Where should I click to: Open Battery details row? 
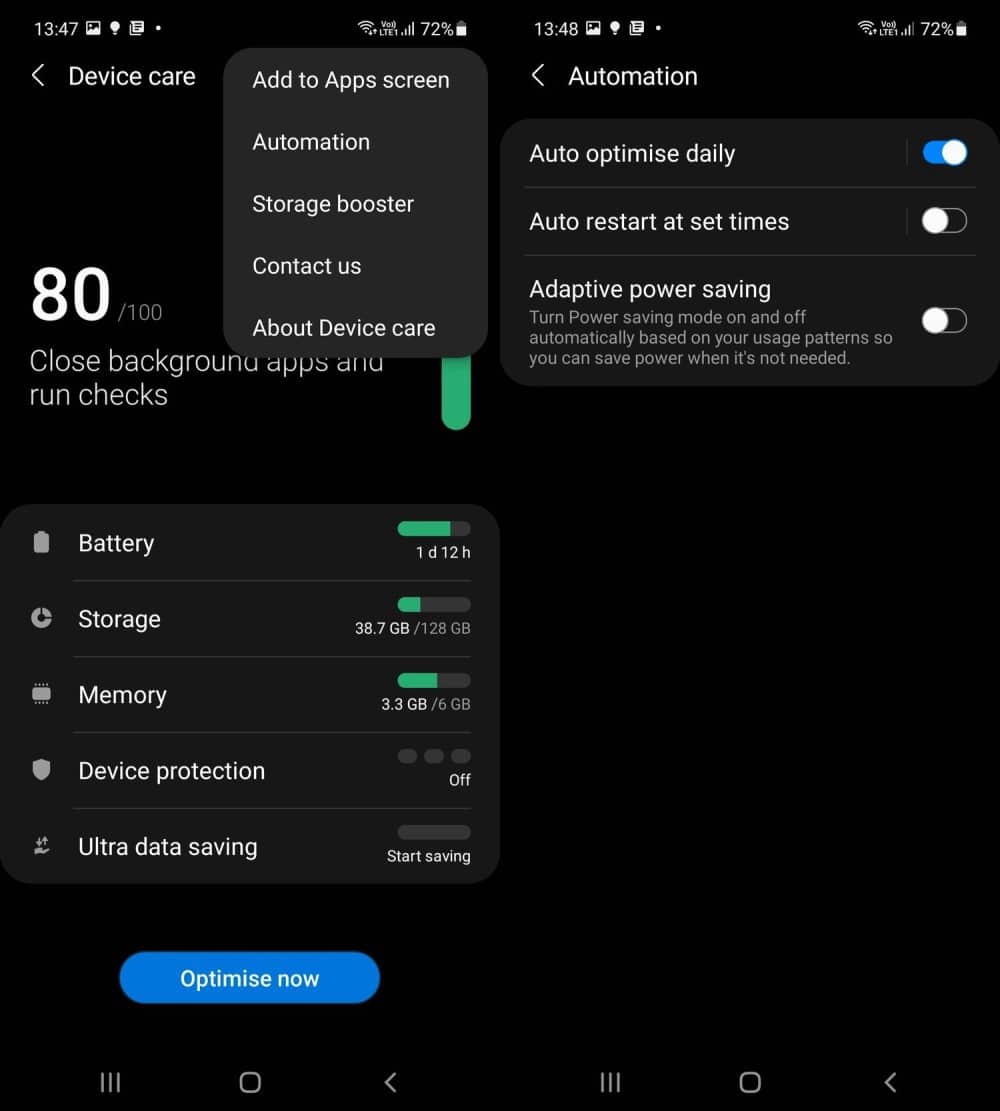point(250,543)
